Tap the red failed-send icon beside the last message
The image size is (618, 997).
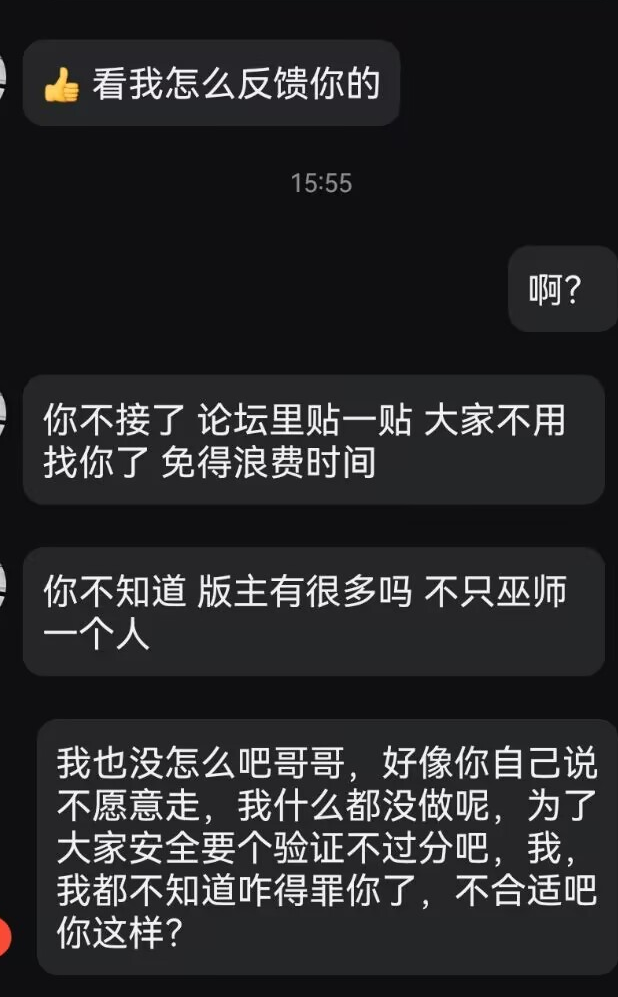4,937
